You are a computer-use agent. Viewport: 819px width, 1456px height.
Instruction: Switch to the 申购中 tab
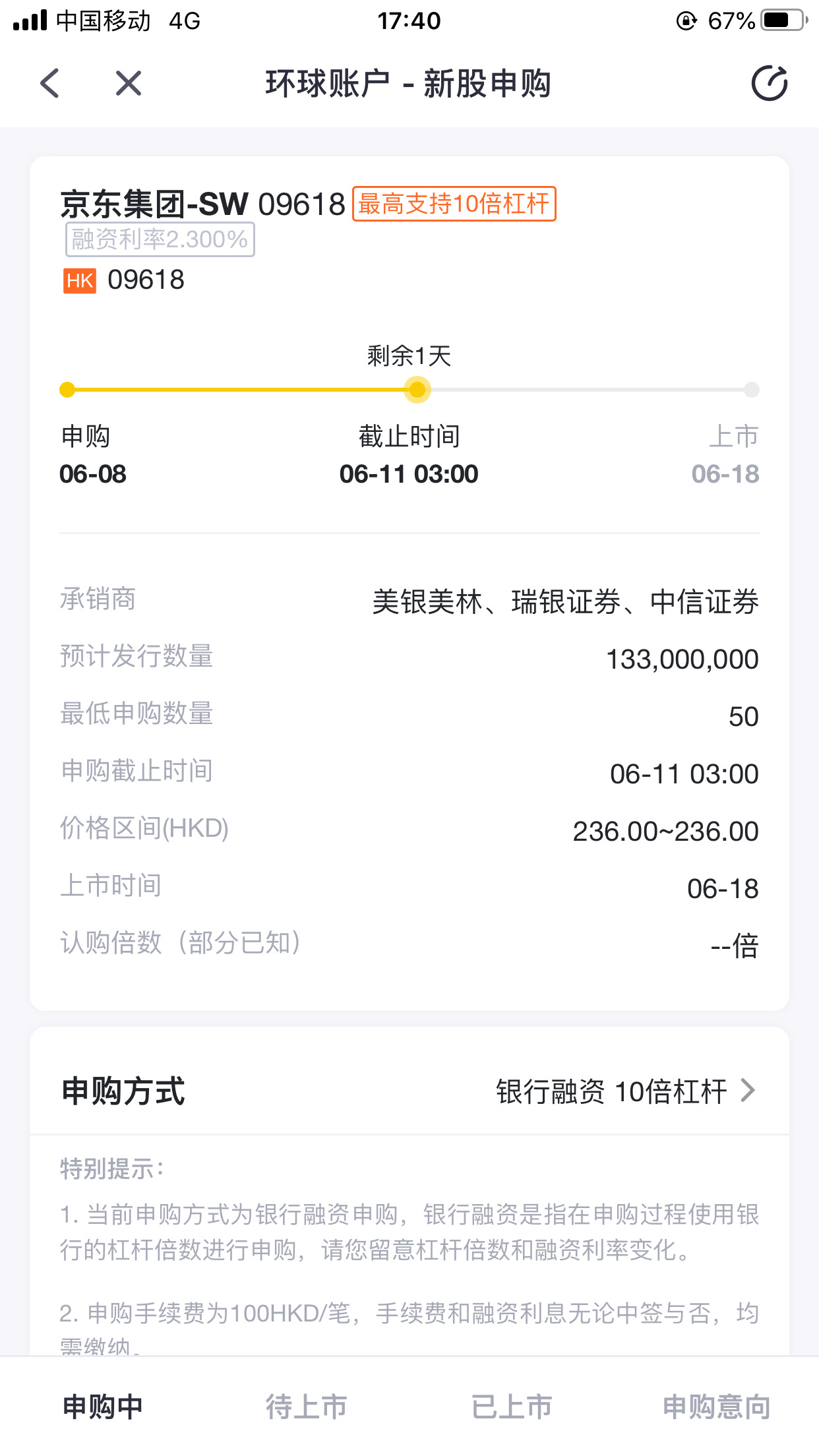[103, 1407]
